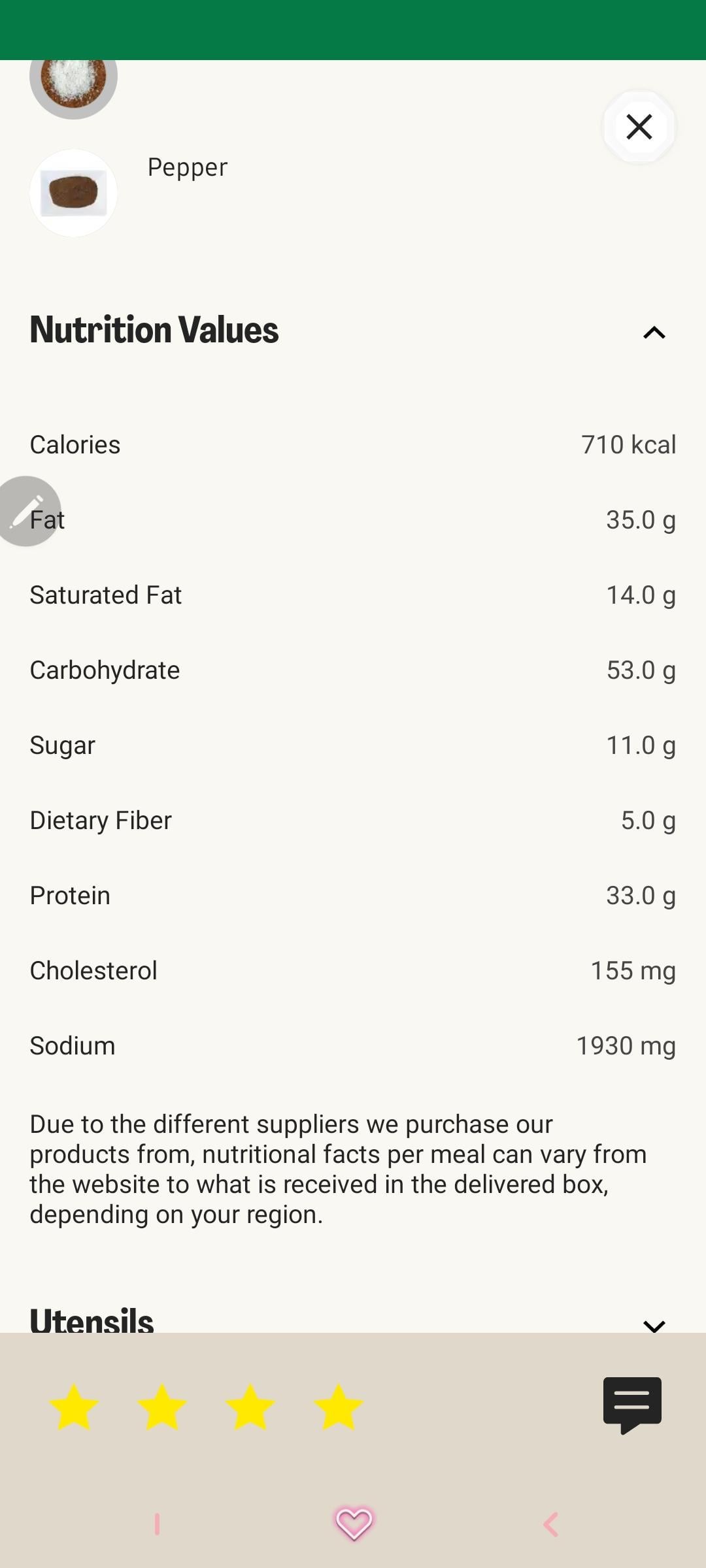Go to home via the heart button

(354, 1524)
